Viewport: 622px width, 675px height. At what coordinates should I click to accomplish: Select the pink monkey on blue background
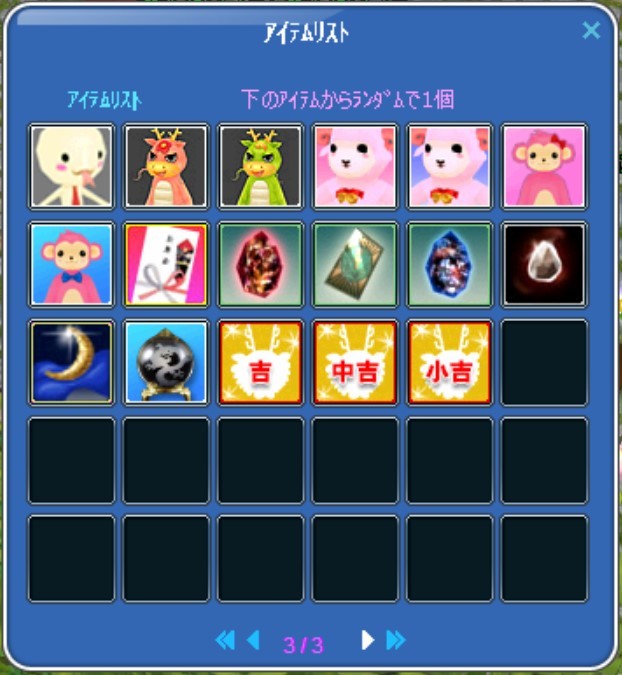pos(71,264)
